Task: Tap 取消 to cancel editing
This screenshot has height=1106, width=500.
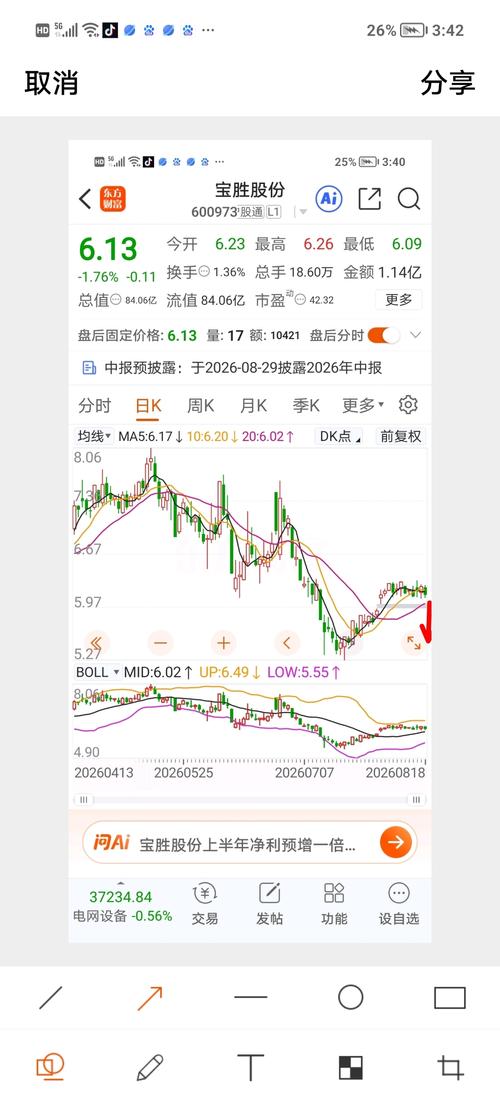Action: coord(51,83)
